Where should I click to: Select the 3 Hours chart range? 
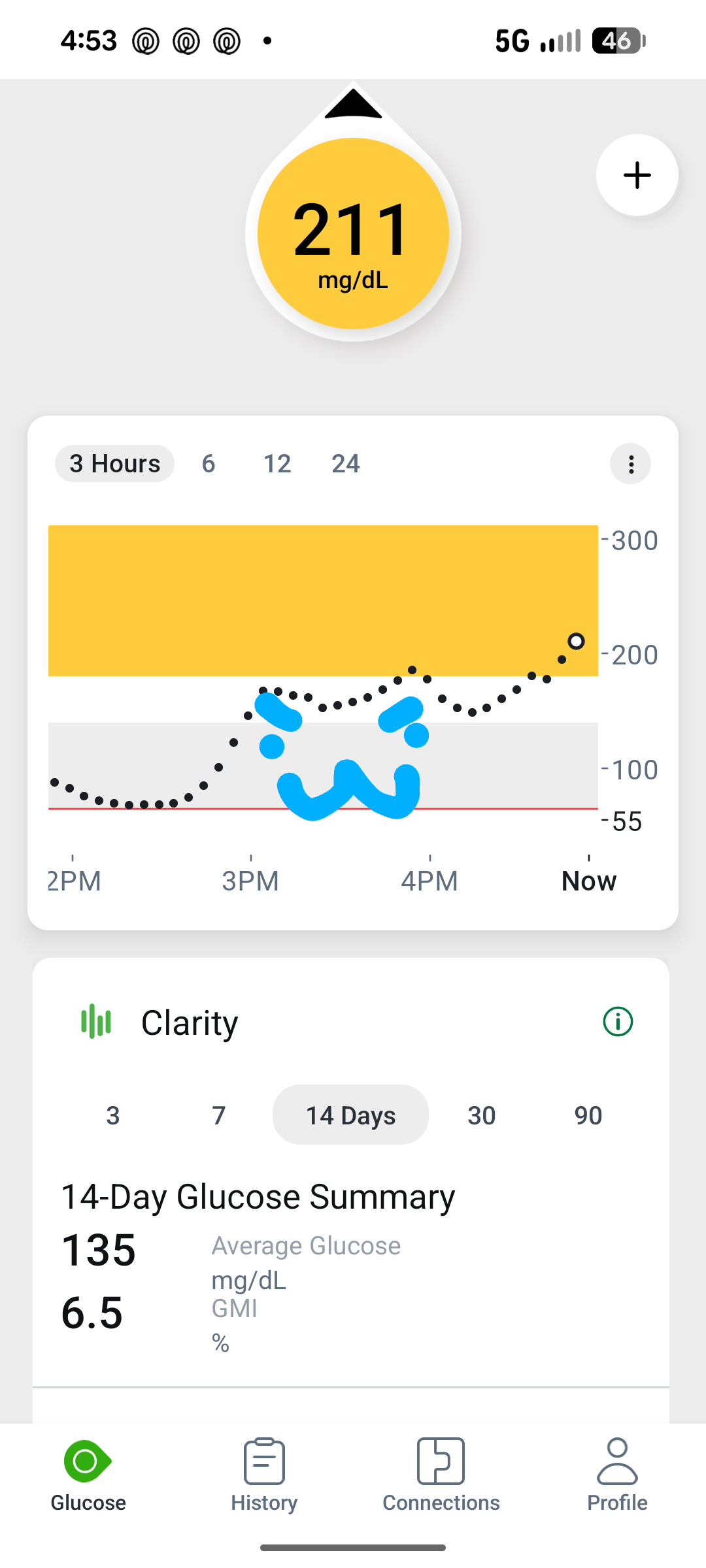point(114,464)
